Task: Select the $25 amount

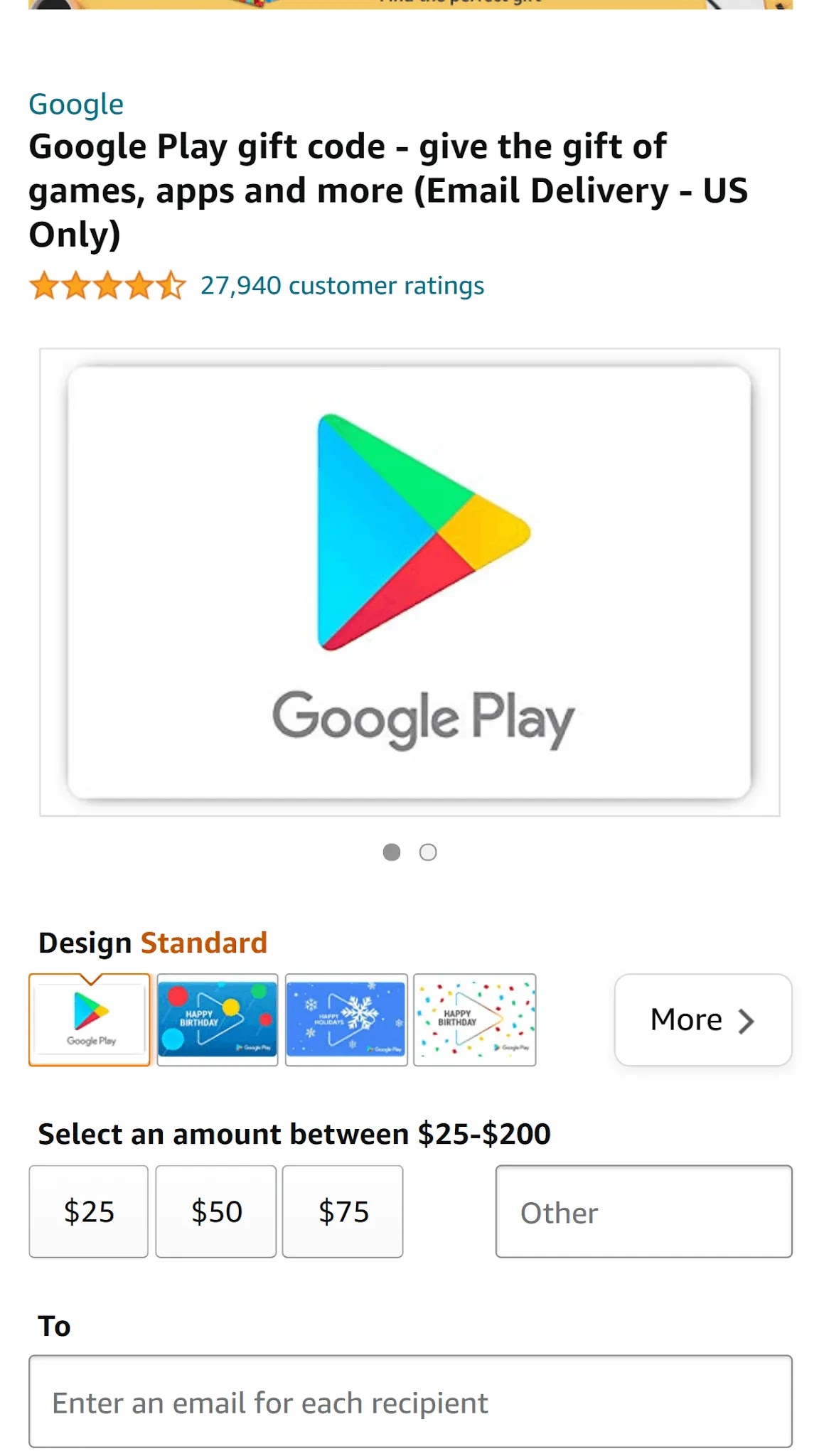Action: tap(89, 1211)
